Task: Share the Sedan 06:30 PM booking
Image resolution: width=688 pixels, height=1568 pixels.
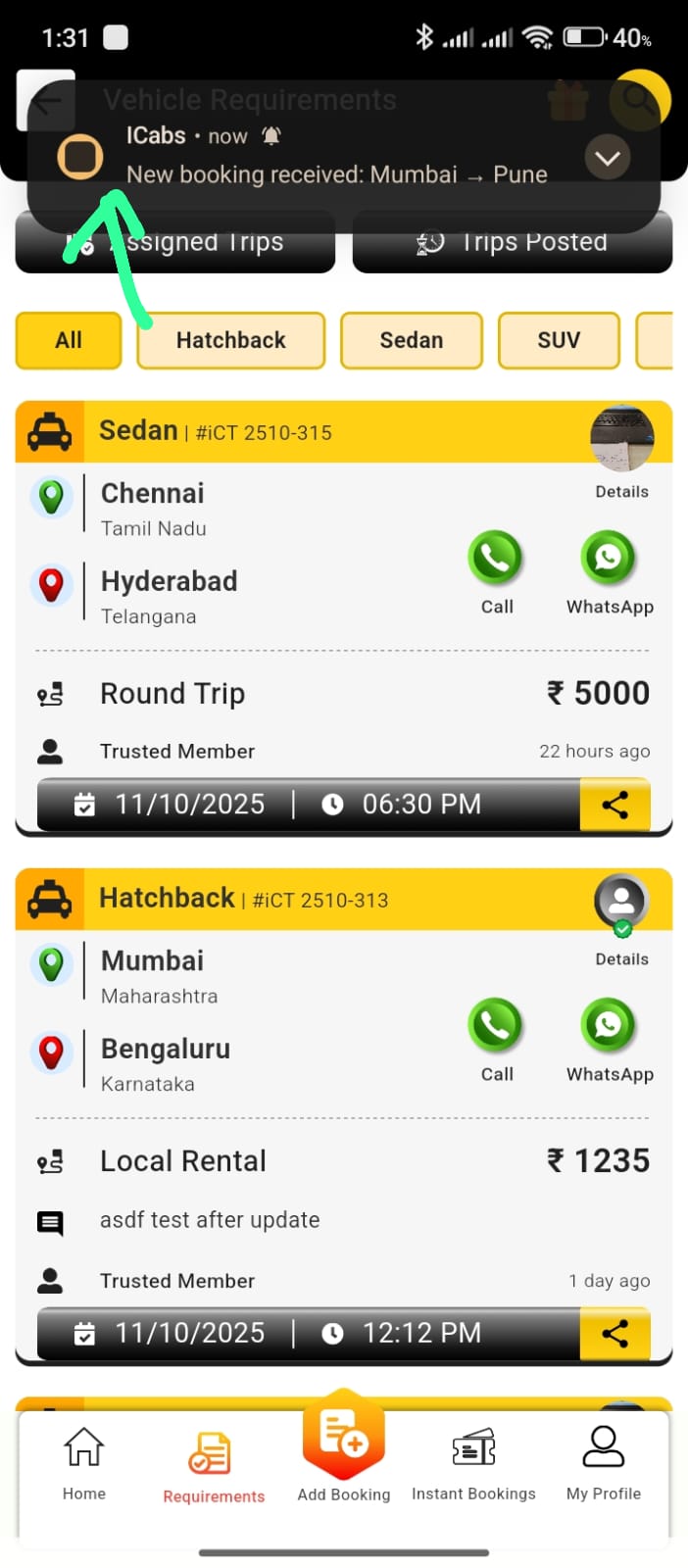Action: [614, 805]
